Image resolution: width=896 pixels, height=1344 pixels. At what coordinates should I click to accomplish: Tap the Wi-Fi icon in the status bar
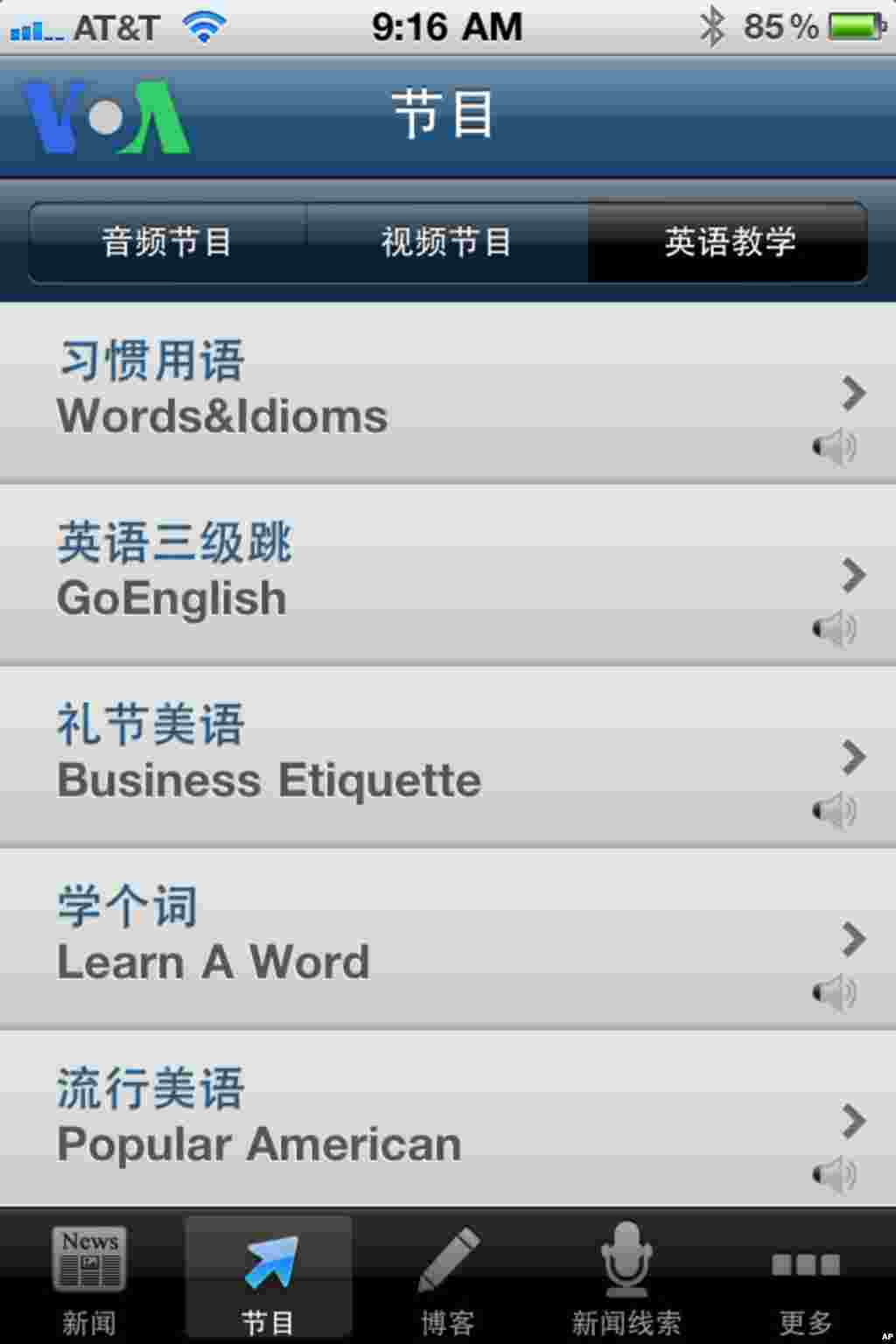203,24
